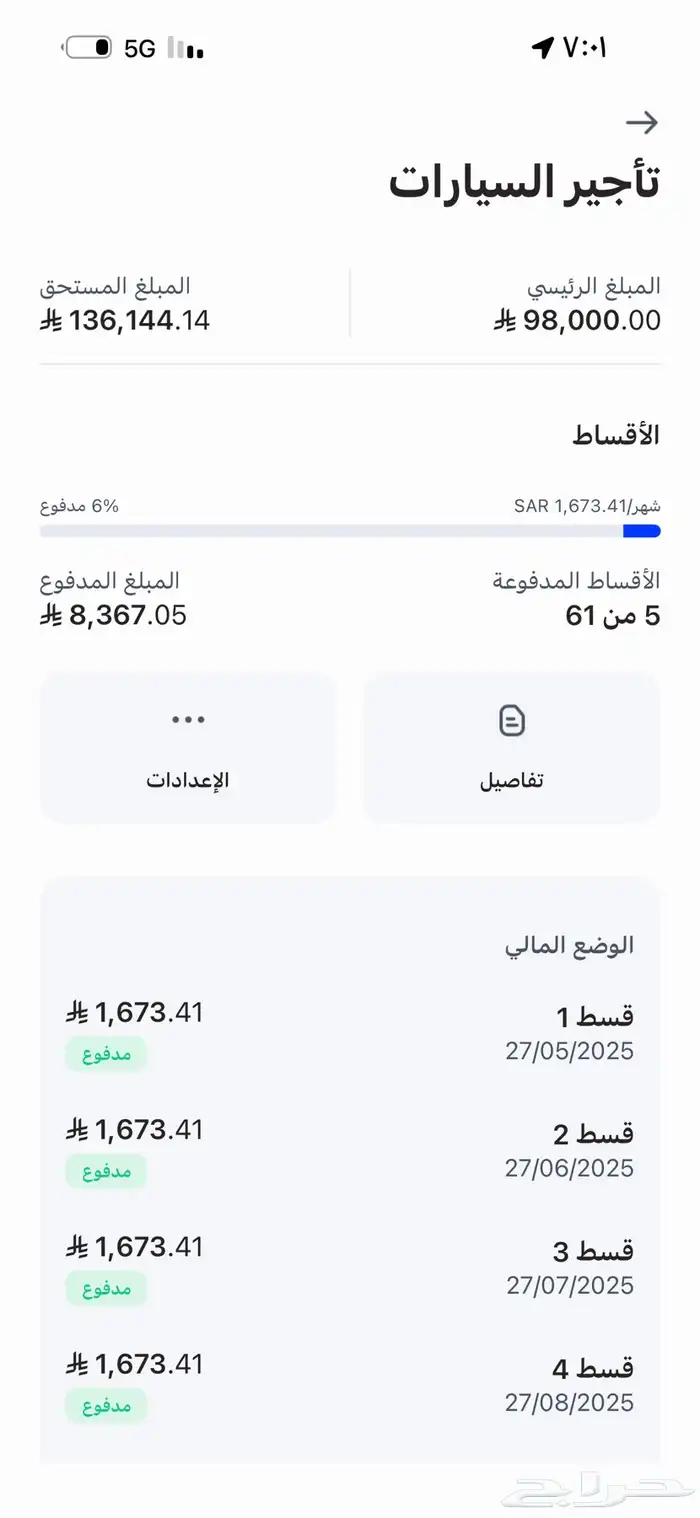700x1518 pixels.
Task: Go back using the arrow icon
Action: [x=641, y=123]
